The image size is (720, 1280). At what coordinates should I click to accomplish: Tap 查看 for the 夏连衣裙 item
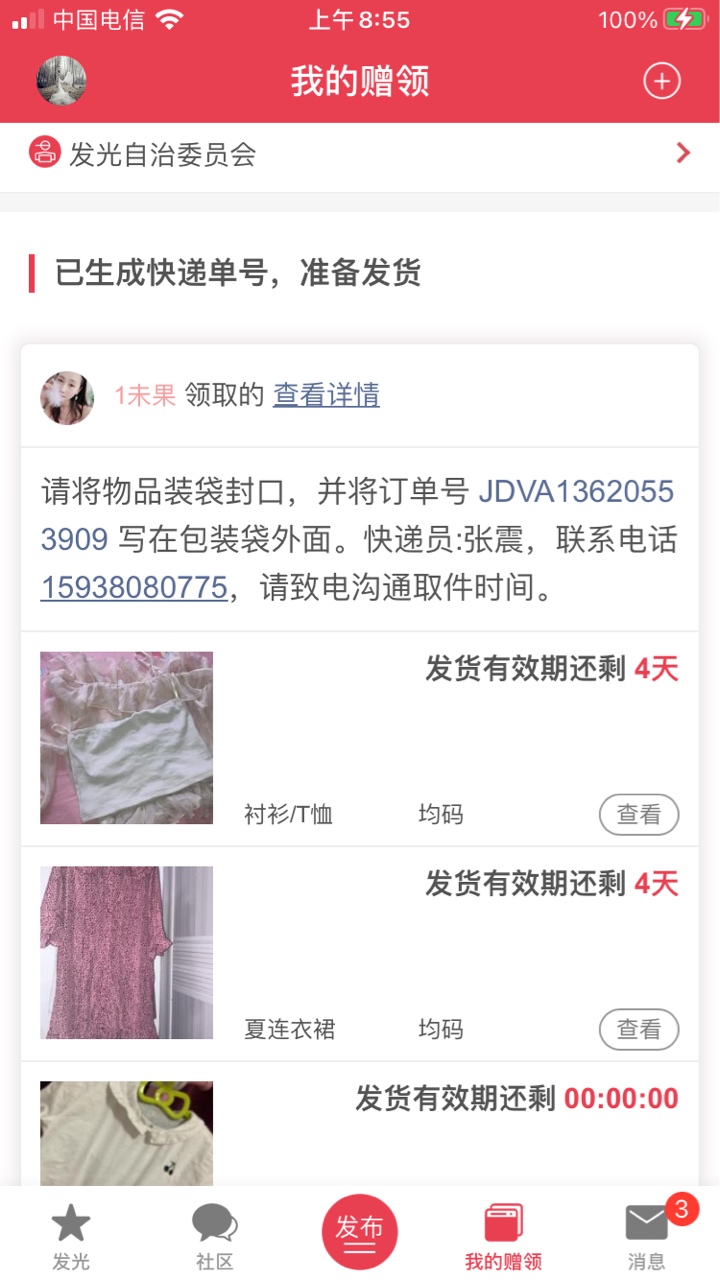638,1029
